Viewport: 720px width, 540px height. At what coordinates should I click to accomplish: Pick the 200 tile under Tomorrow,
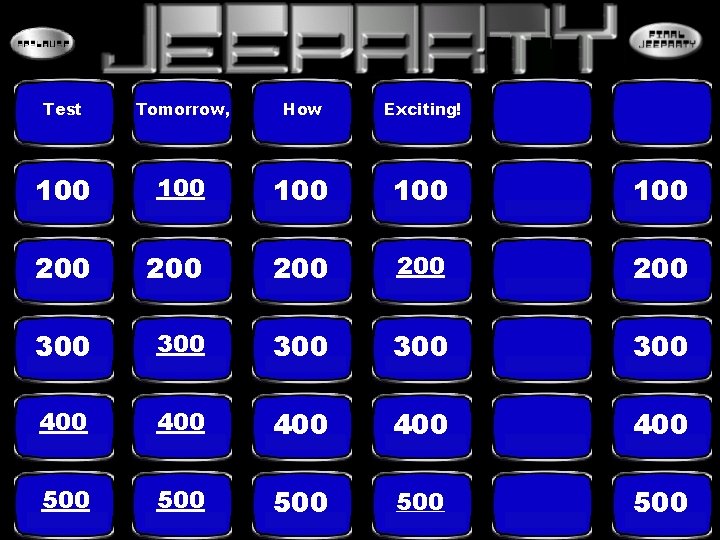[181, 270]
